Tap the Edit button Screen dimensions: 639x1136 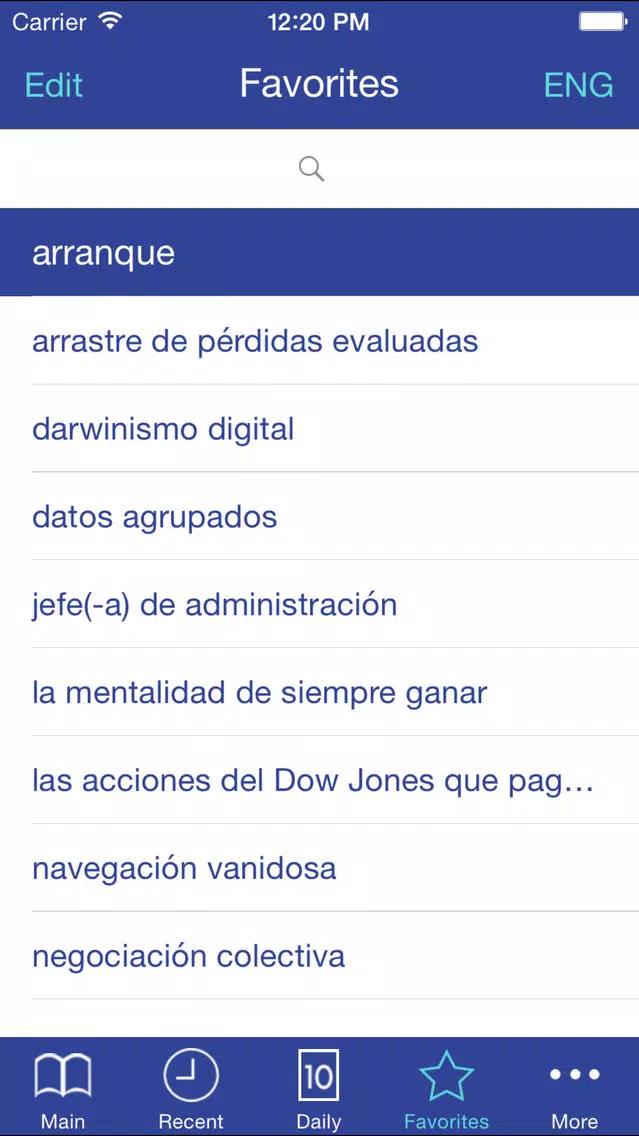(x=54, y=85)
